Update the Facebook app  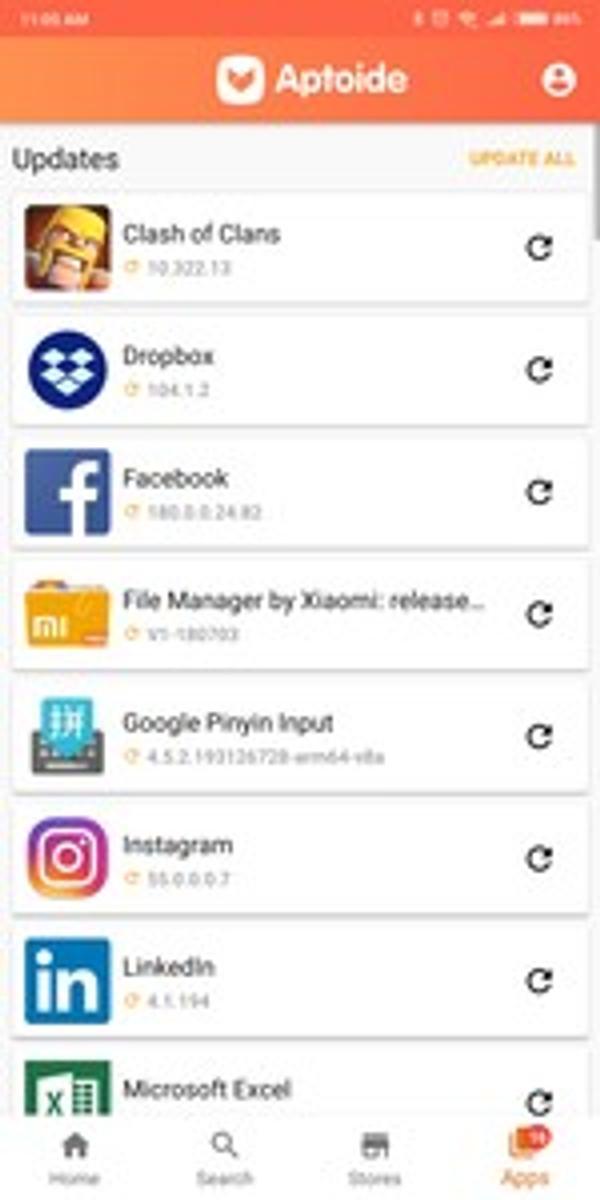click(x=539, y=492)
